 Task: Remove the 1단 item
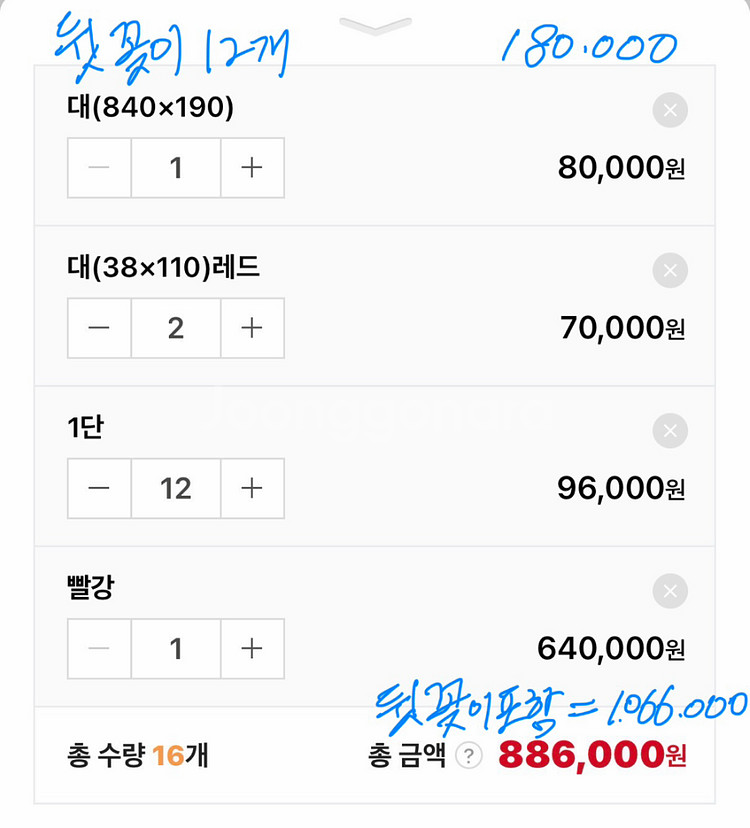pyautogui.click(x=670, y=430)
